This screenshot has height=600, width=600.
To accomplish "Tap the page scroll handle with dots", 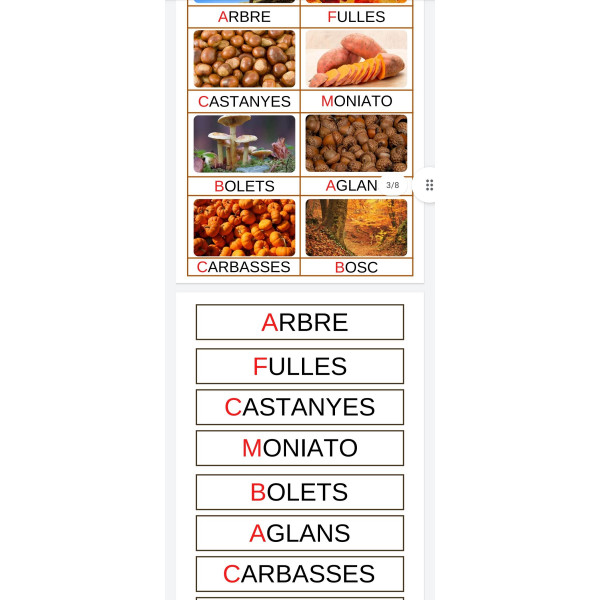I will (x=429, y=185).
